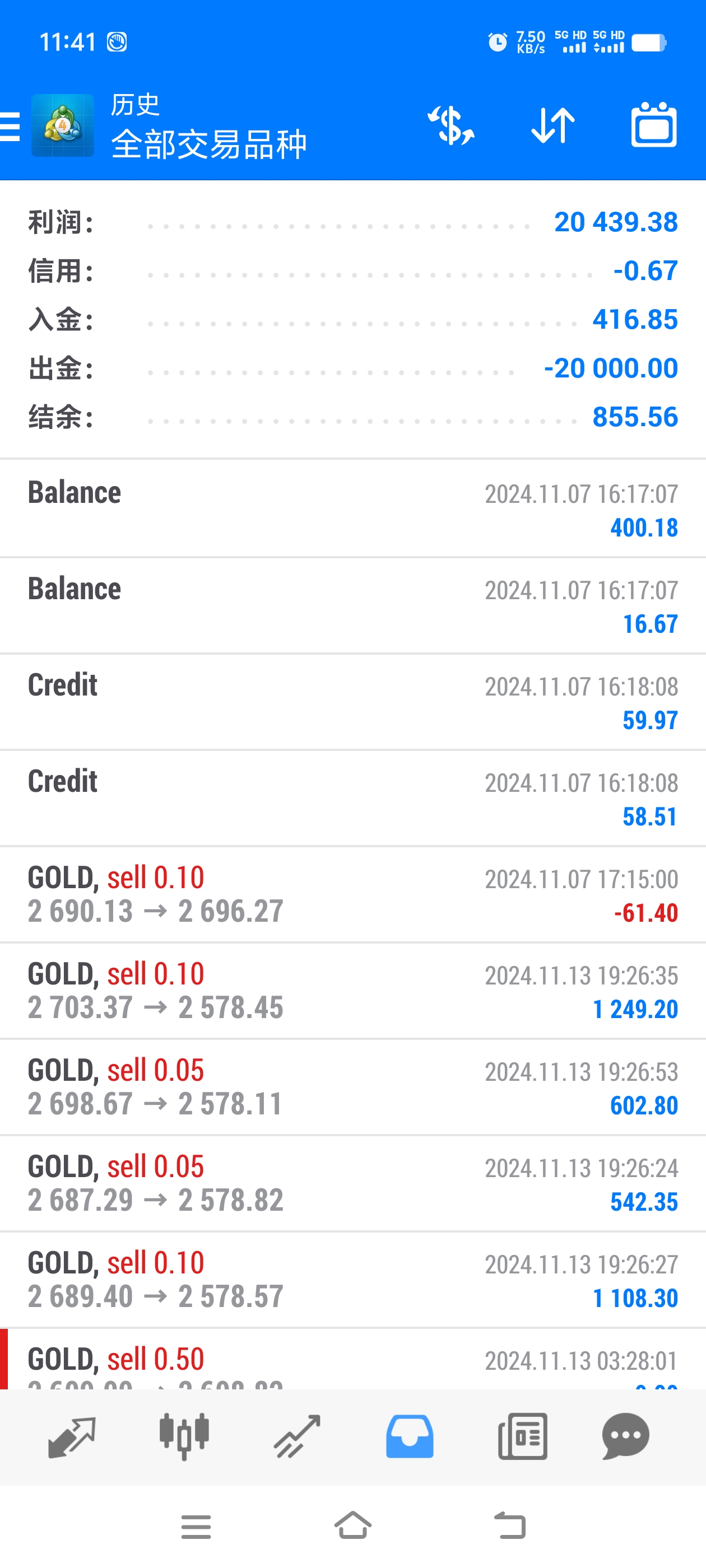Viewport: 706px width, 1568px height.
Task: Switch to the news tab
Action: pyautogui.click(x=523, y=1436)
